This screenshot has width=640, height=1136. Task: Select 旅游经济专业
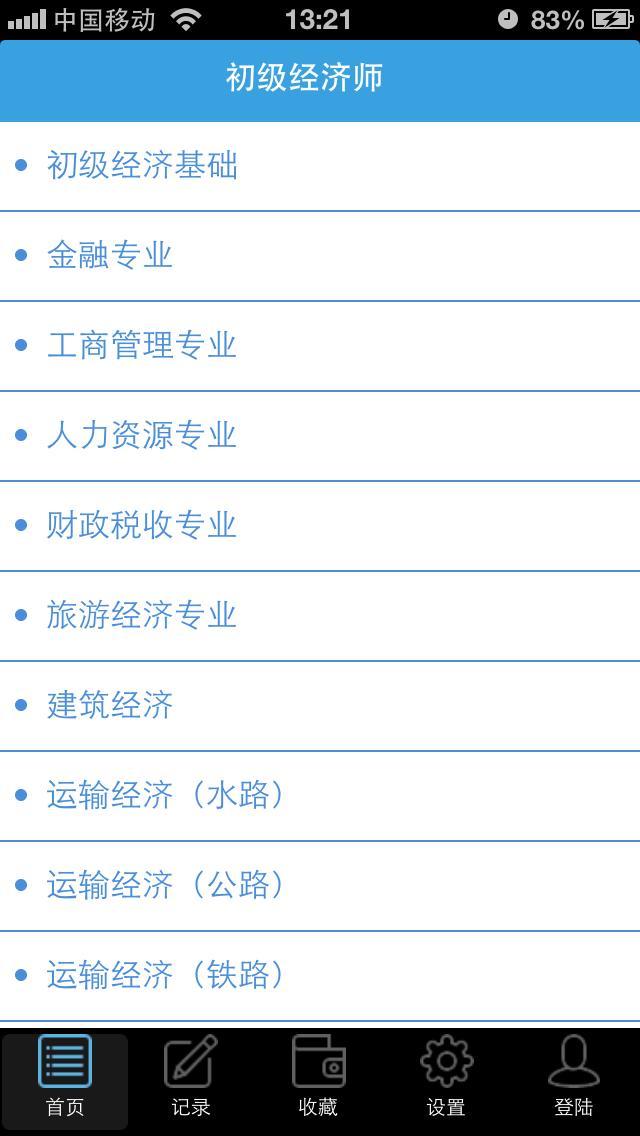320,616
